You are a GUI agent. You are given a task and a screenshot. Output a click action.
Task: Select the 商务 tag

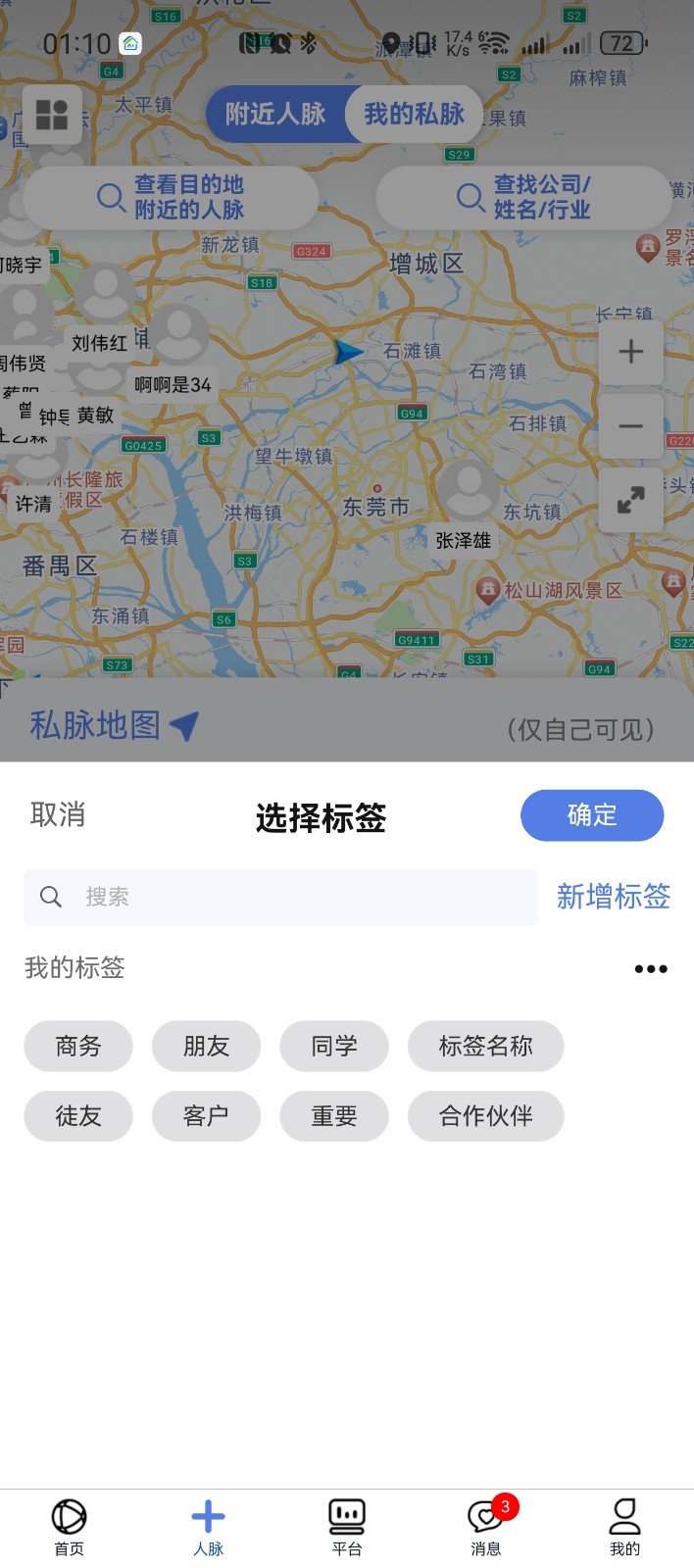(x=78, y=1046)
